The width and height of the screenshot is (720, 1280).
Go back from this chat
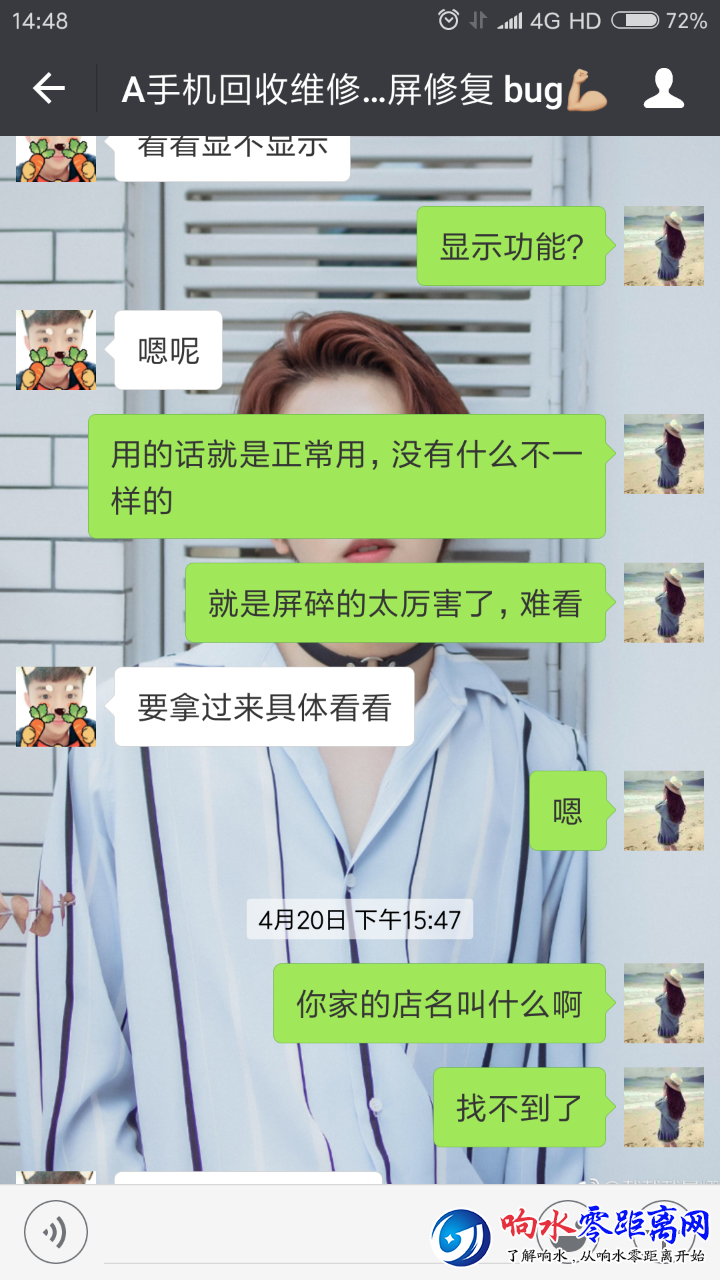click(x=48, y=89)
